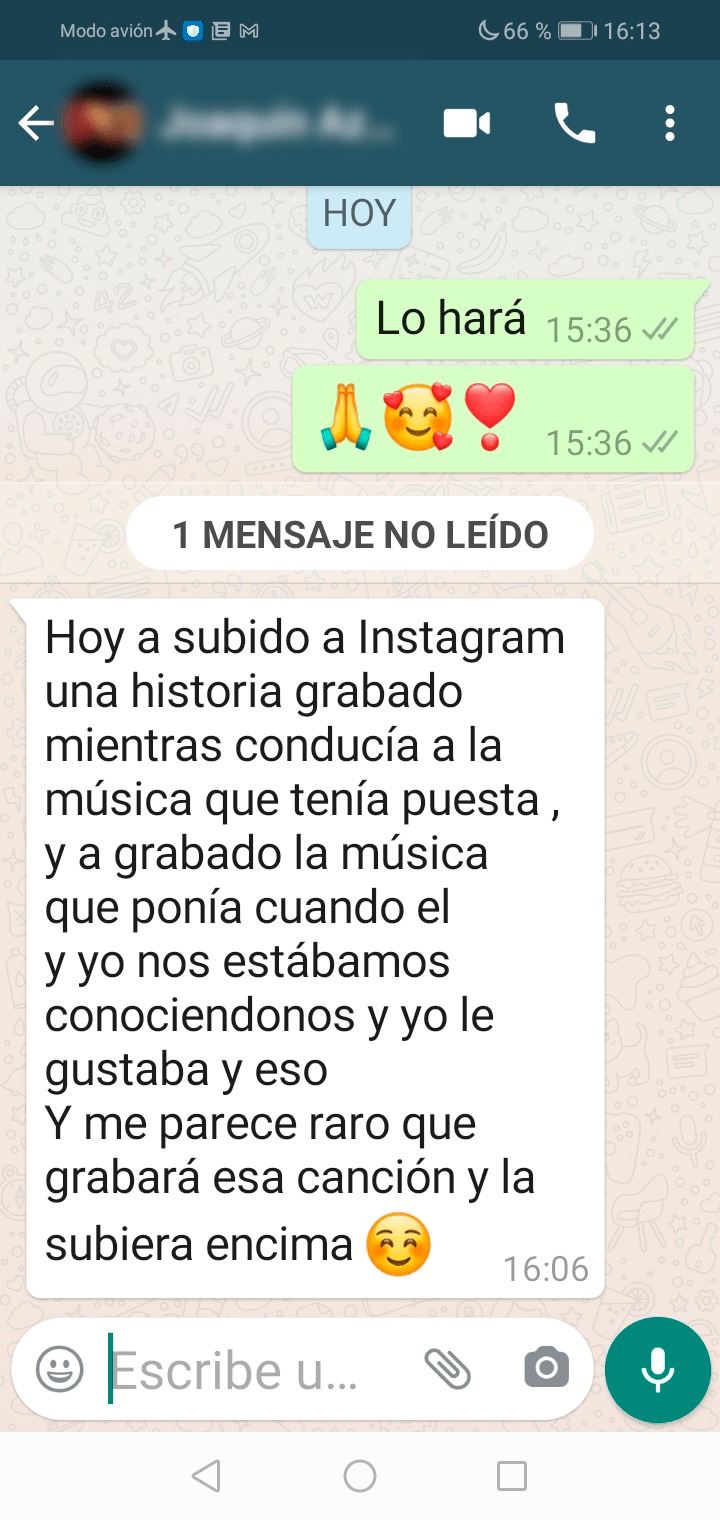Image resolution: width=720 pixels, height=1520 pixels.
Task: Start a video call
Action: pos(467,124)
